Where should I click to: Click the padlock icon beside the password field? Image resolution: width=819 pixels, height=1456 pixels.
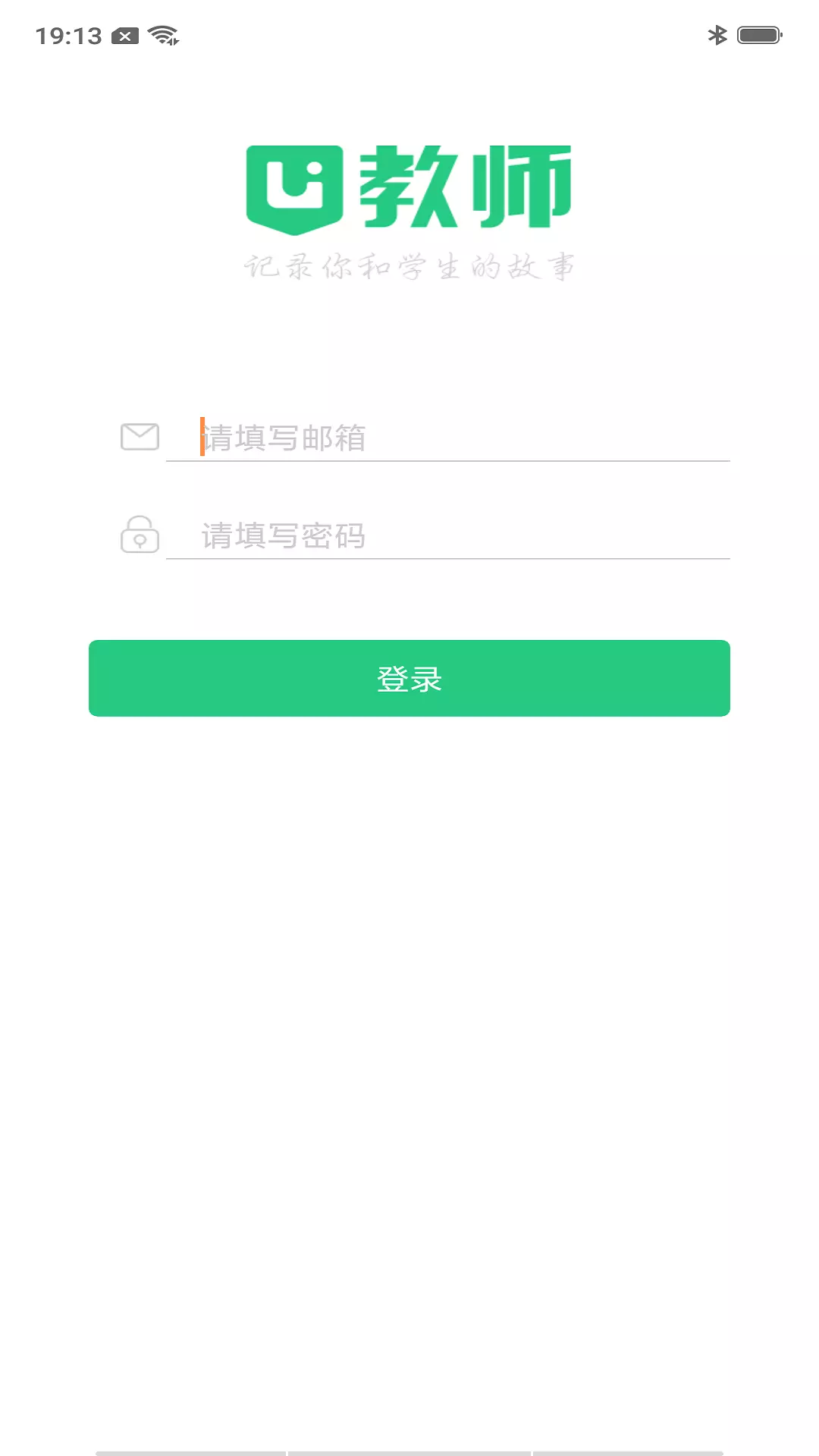pos(140,535)
